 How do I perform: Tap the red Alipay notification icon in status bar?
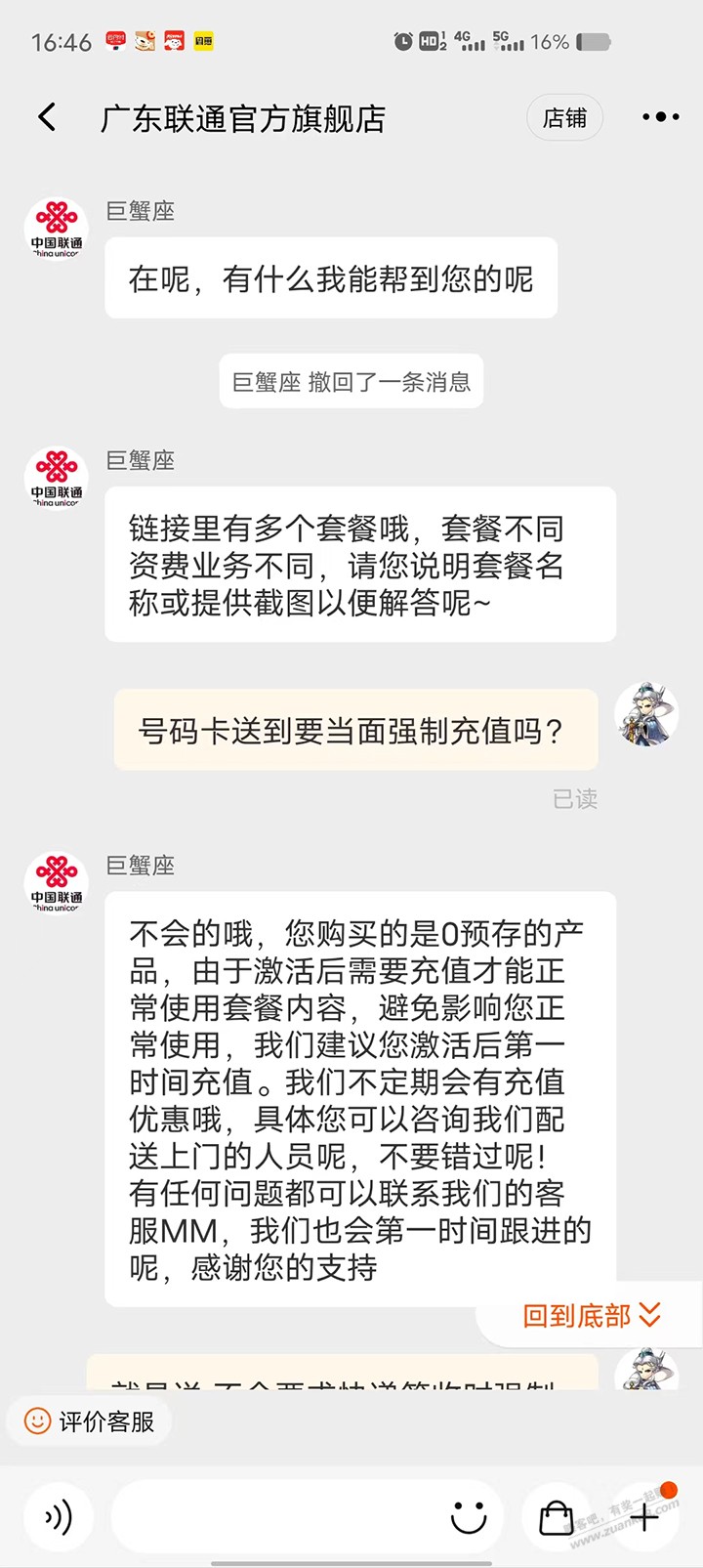coord(115,41)
